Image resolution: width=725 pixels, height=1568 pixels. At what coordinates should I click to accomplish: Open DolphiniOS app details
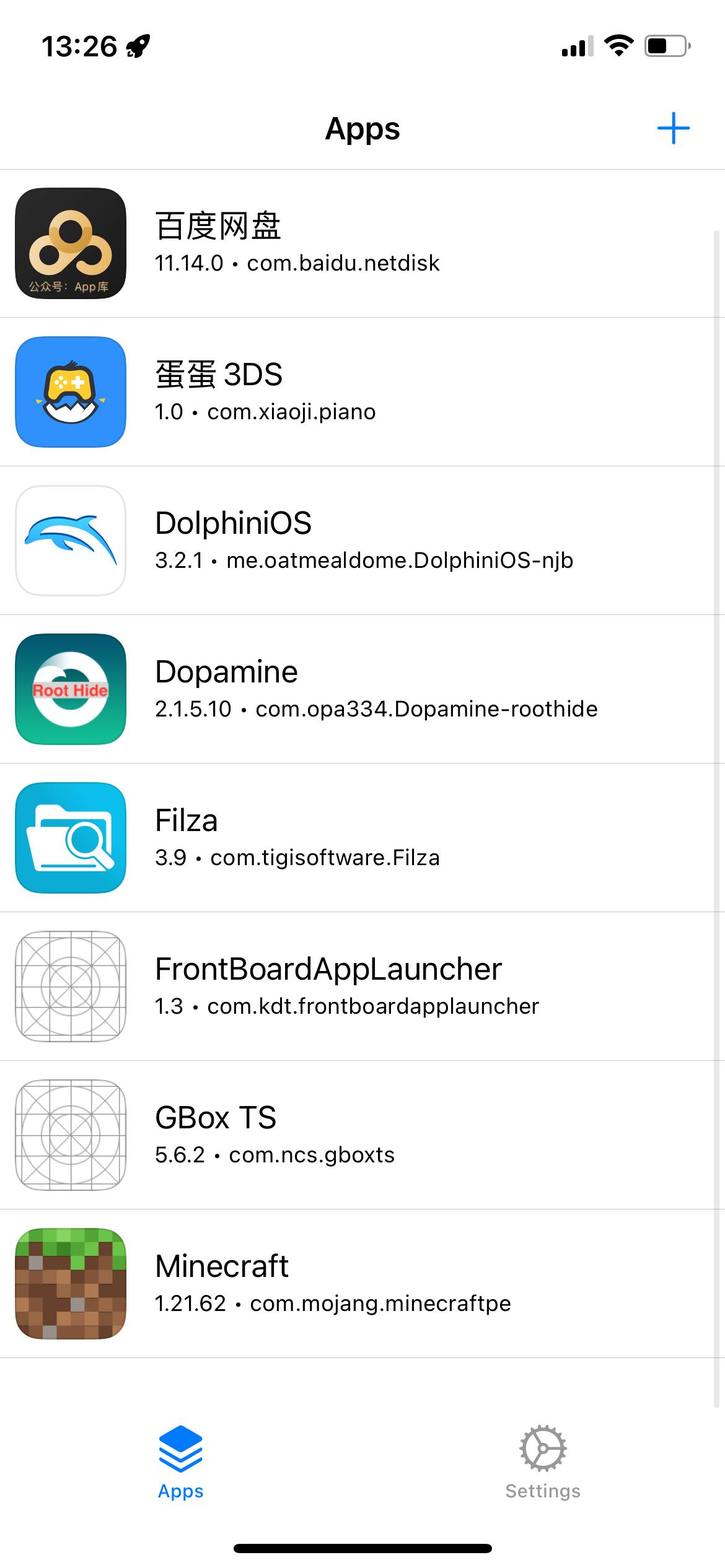[362, 541]
